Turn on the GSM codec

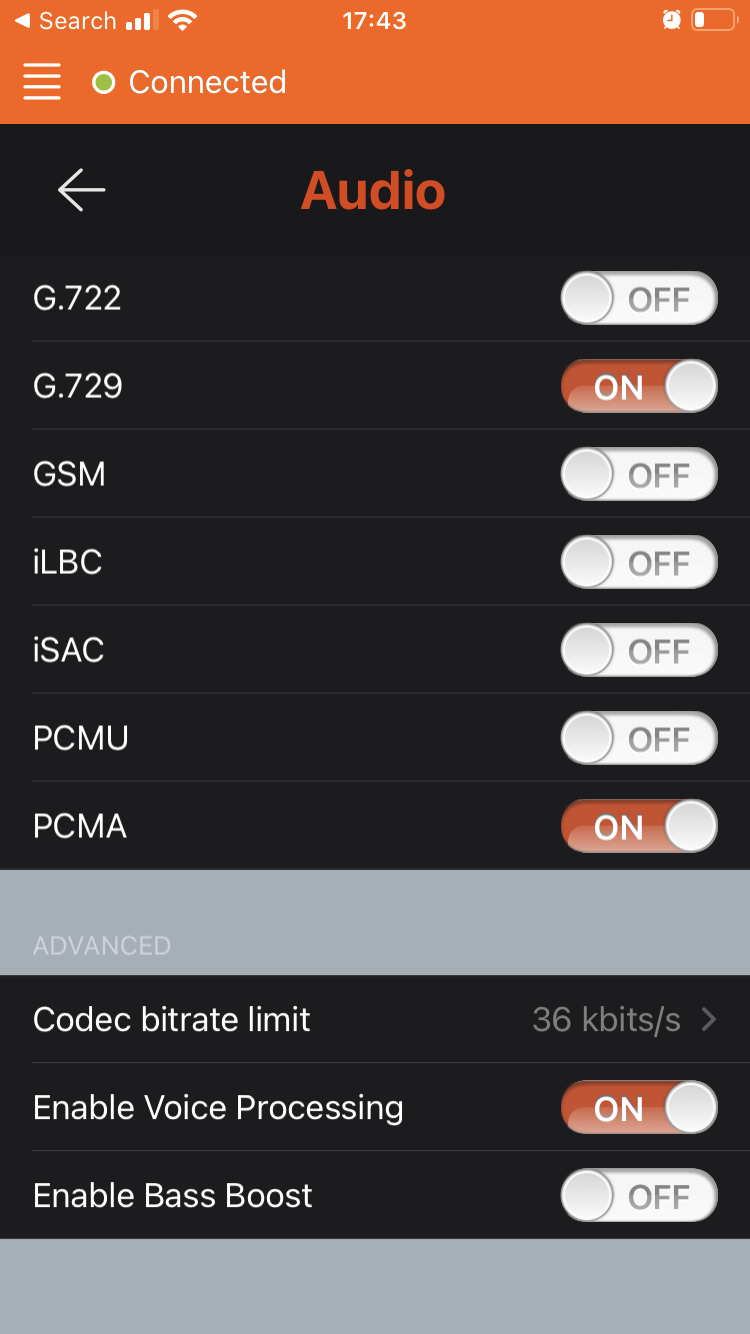point(639,474)
